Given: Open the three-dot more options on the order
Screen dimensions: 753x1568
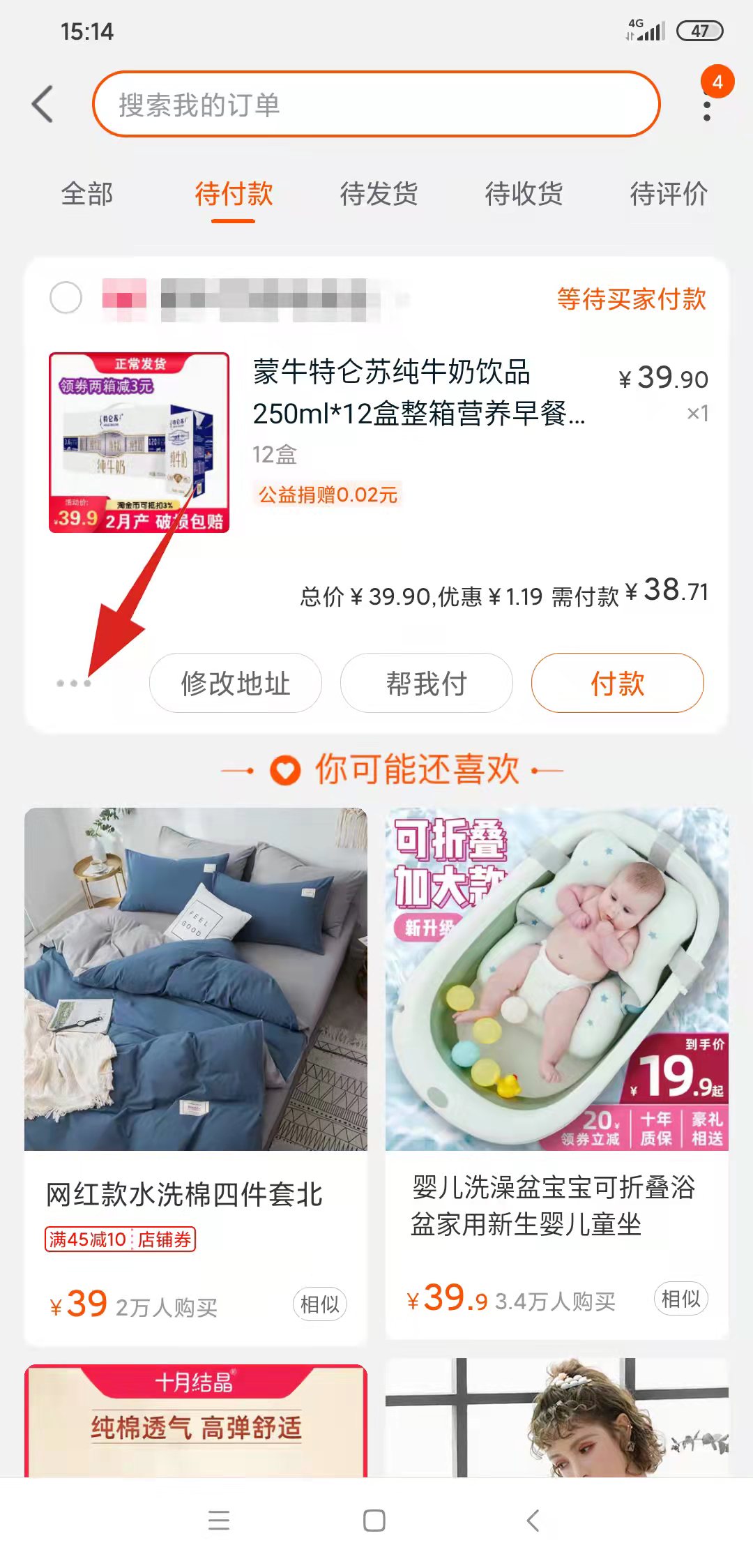Looking at the screenshot, I should click(73, 684).
